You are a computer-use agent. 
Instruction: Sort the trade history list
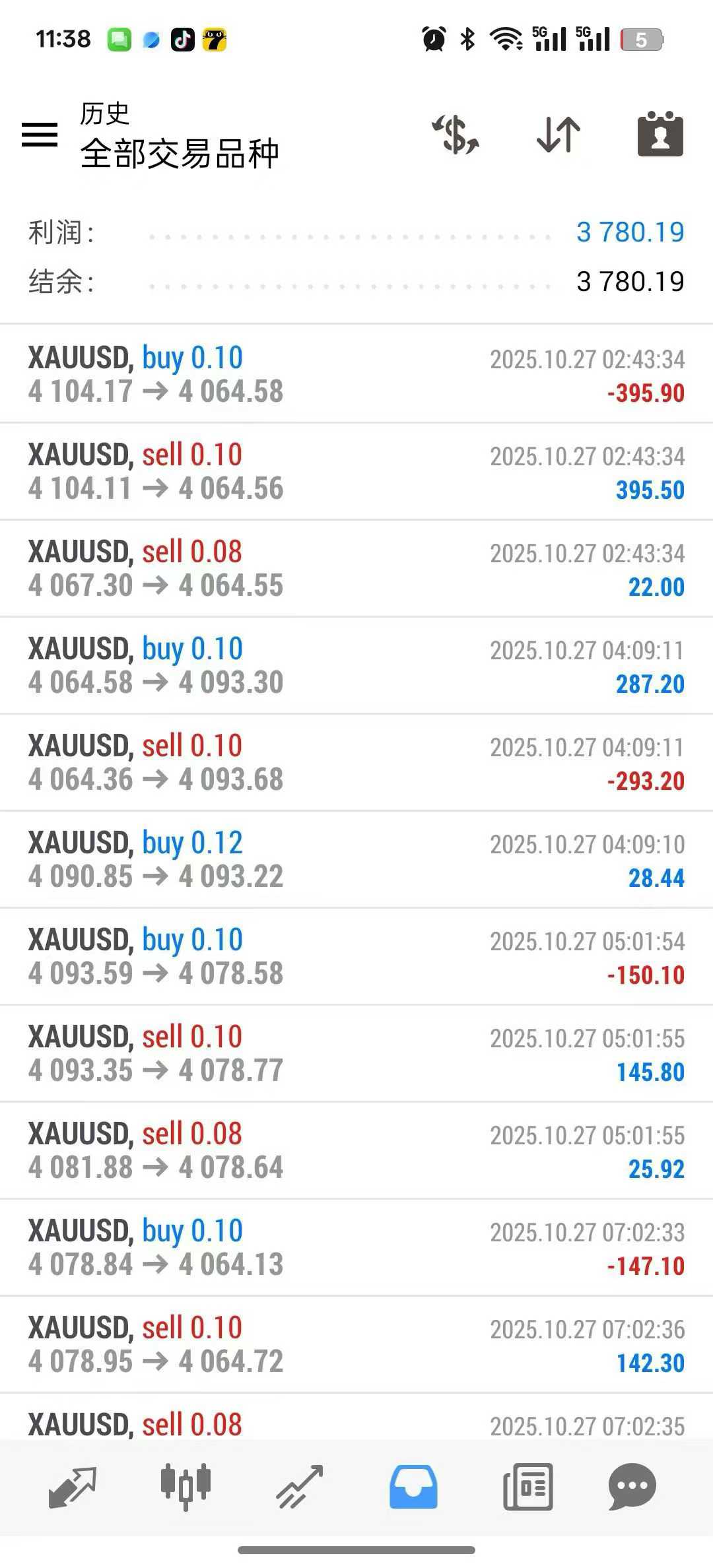558,134
